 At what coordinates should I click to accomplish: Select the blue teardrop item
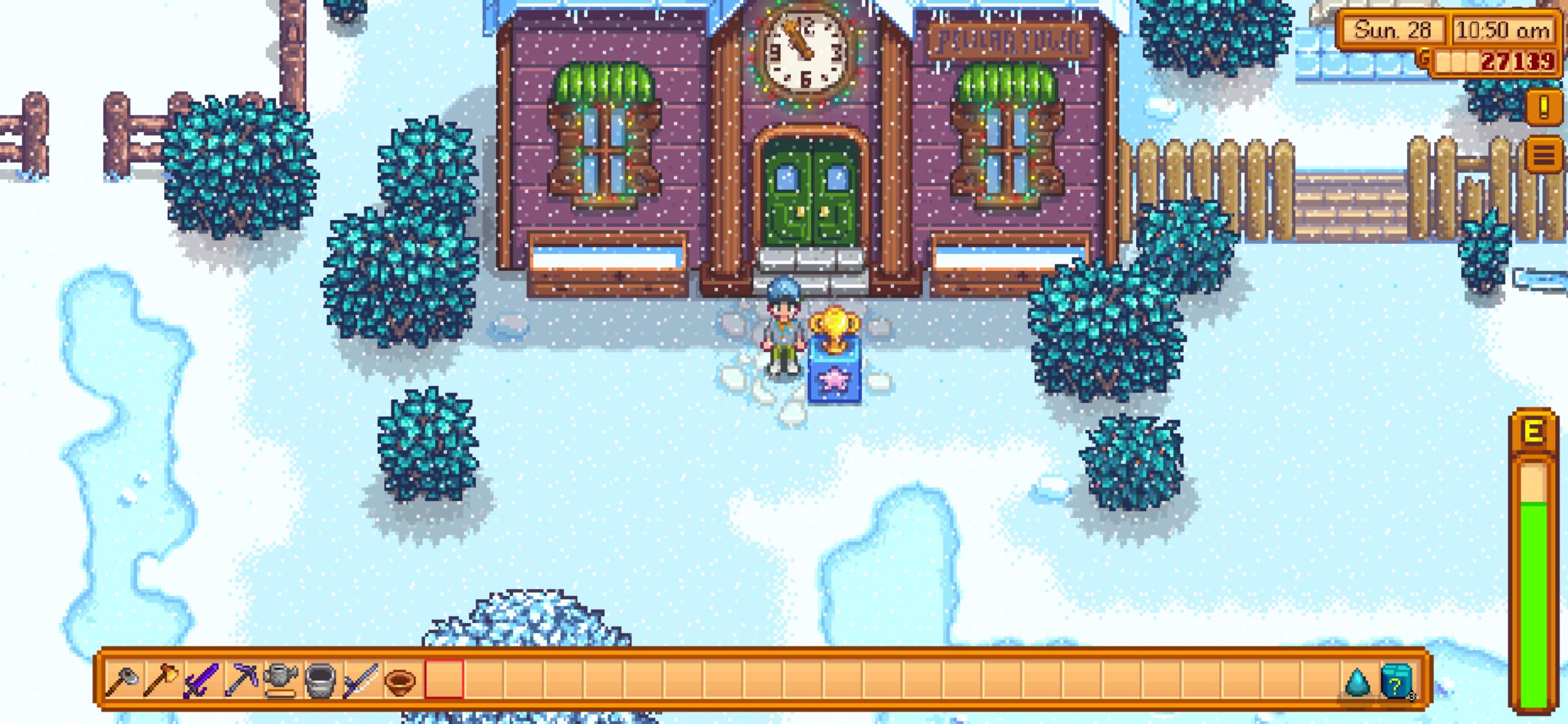pyautogui.click(x=1356, y=681)
